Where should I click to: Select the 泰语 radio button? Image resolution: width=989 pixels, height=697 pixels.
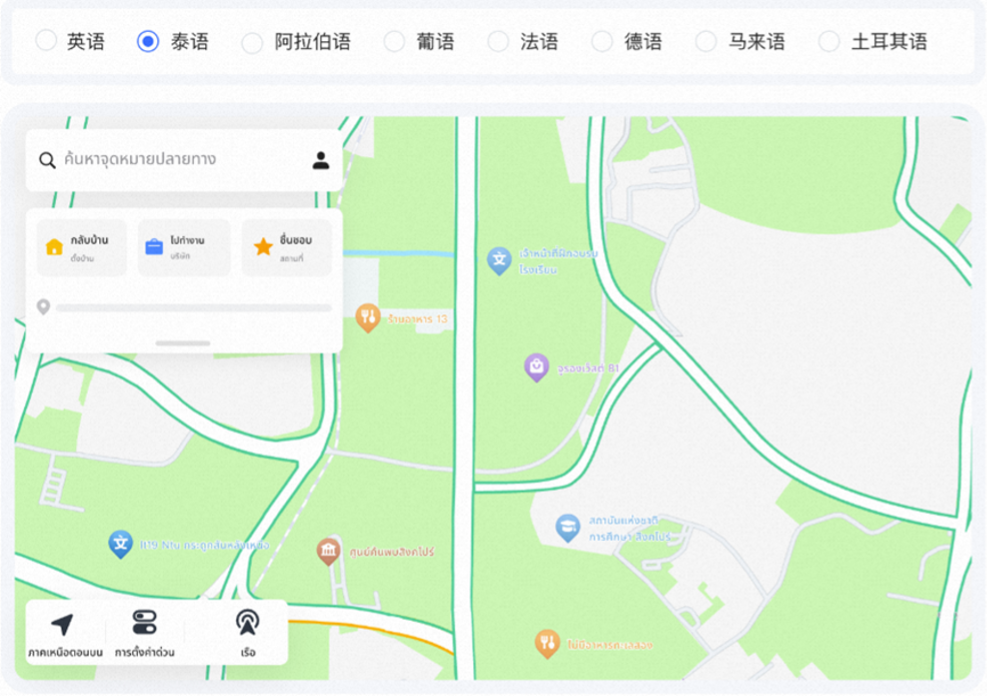click(x=148, y=41)
